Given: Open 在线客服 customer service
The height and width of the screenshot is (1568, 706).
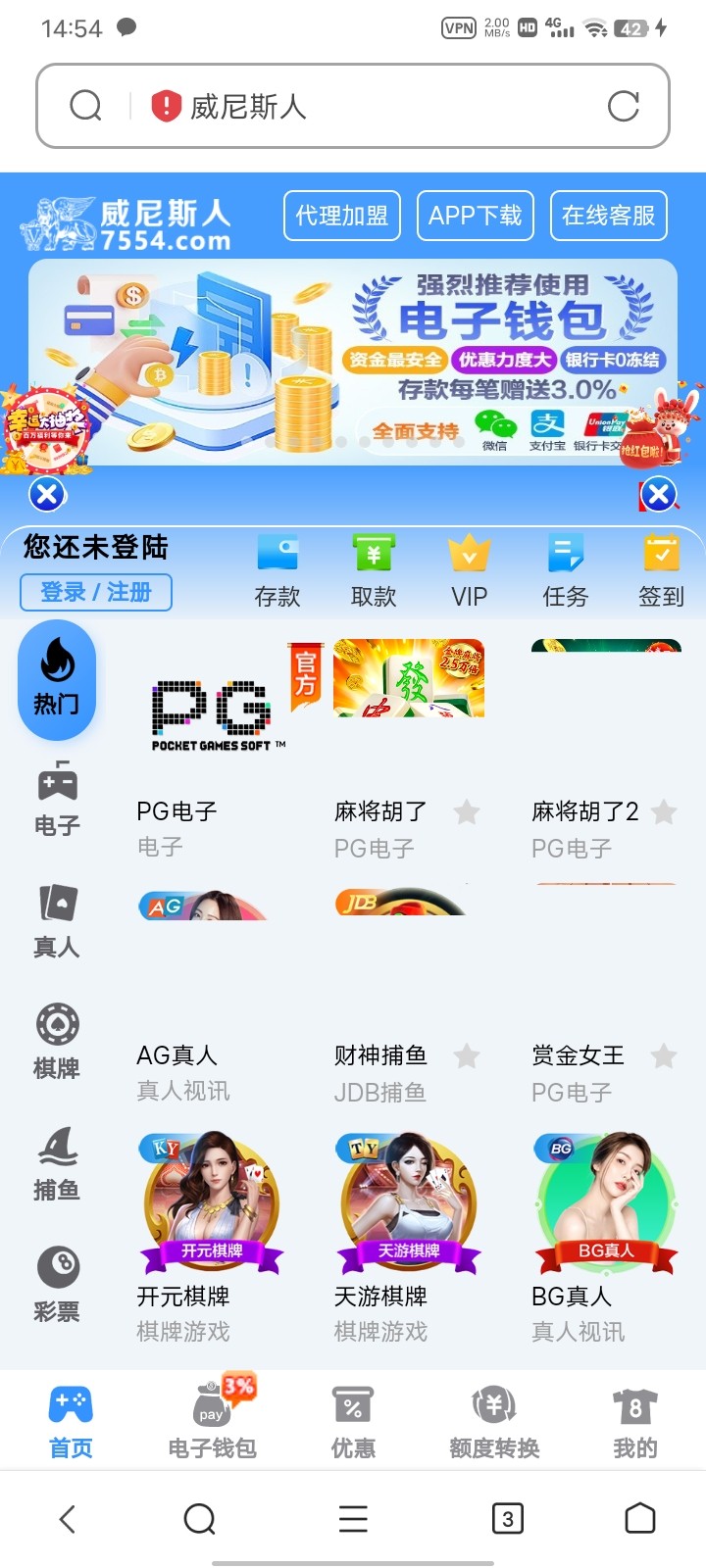Looking at the screenshot, I should (x=609, y=216).
